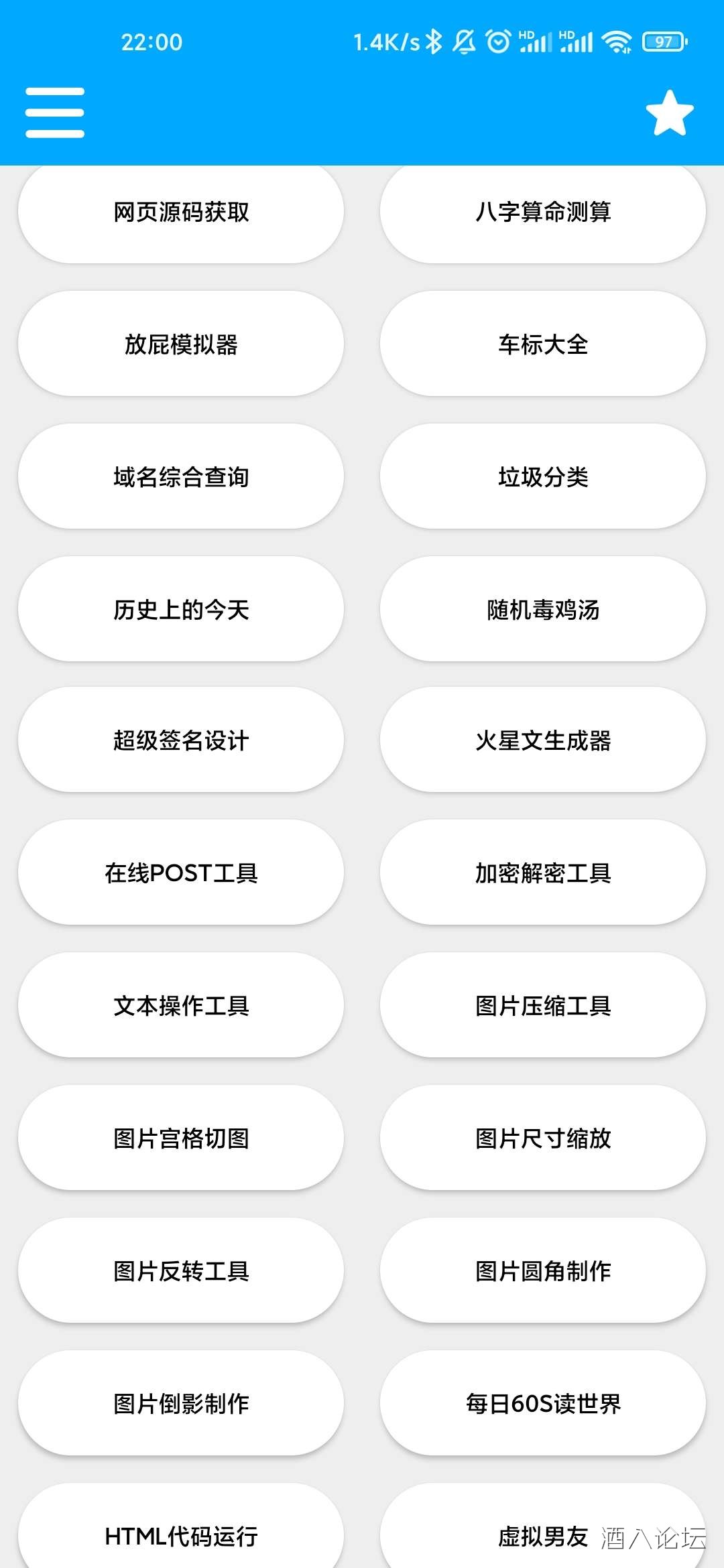Screen dimensions: 724x1568
Task: Select 在线POST工具
Action: pyautogui.click(x=181, y=873)
